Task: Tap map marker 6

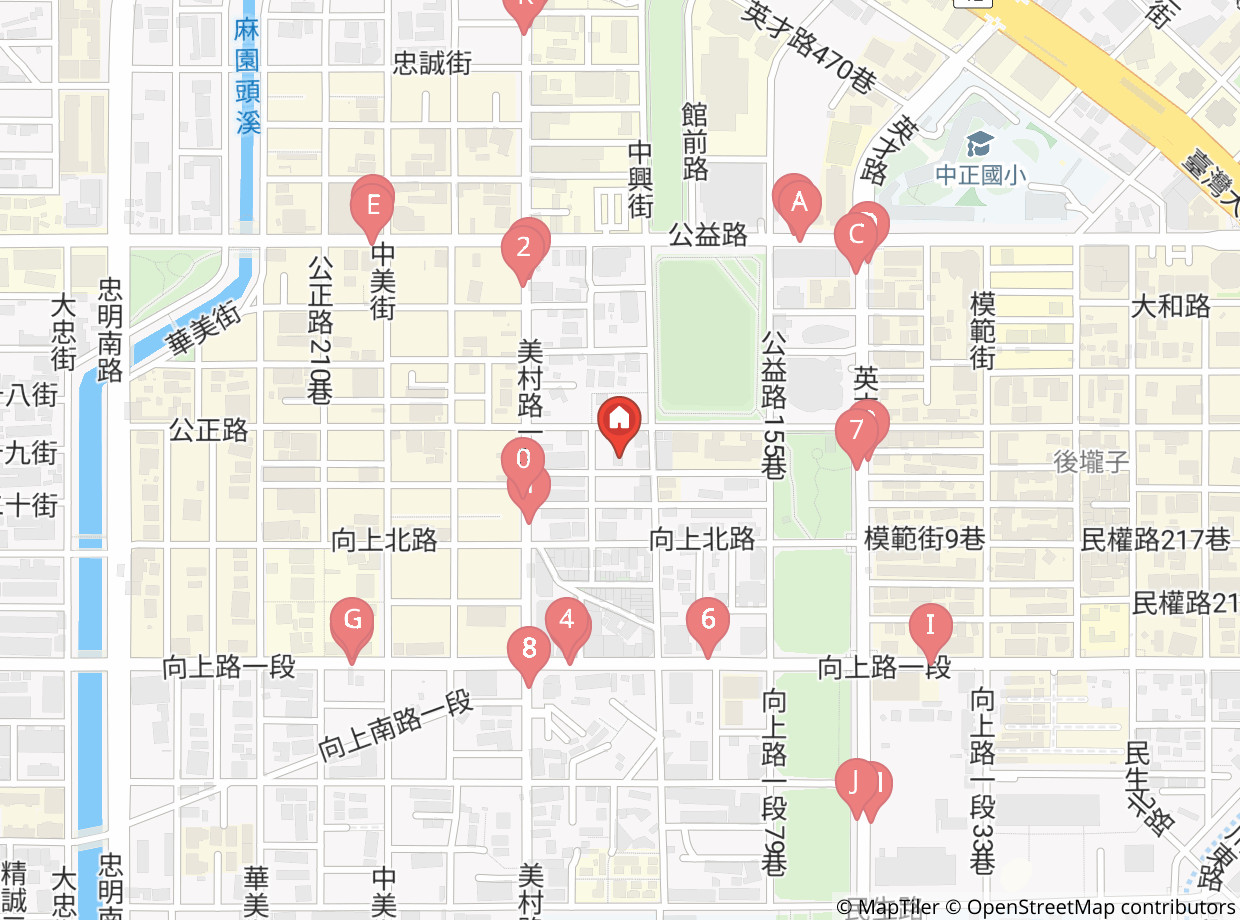Action: [708, 620]
